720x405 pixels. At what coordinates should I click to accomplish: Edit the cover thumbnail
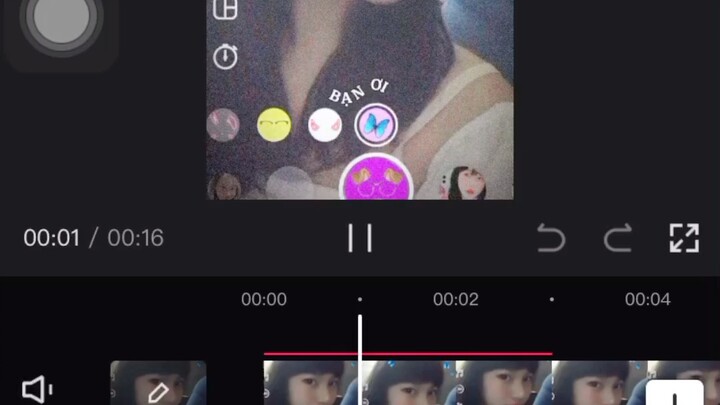click(158, 385)
